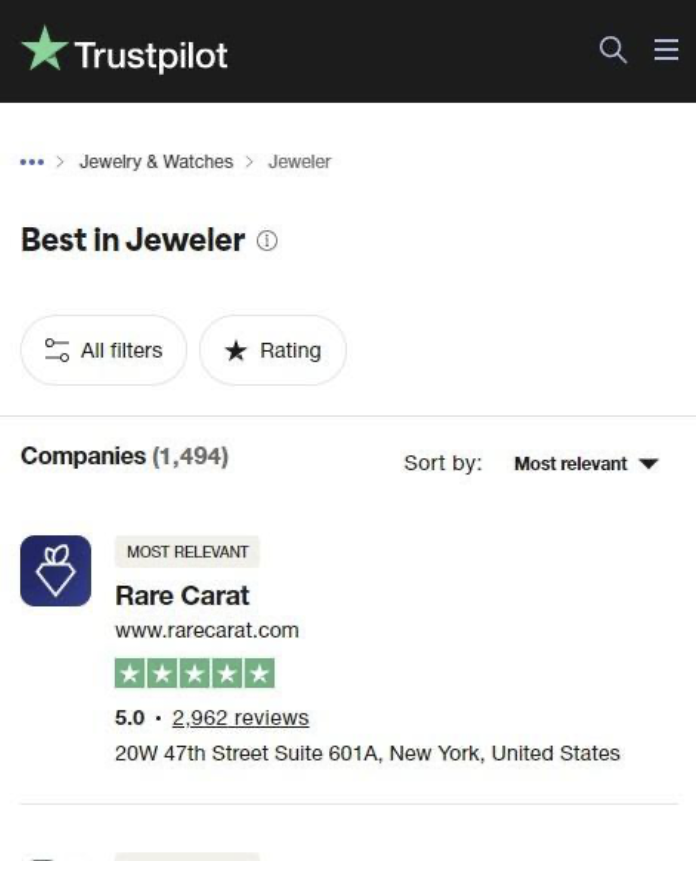Open Jewelry & Watches breadcrumb
The width and height of the screenshot is (696, 888).
pos(156,162)
